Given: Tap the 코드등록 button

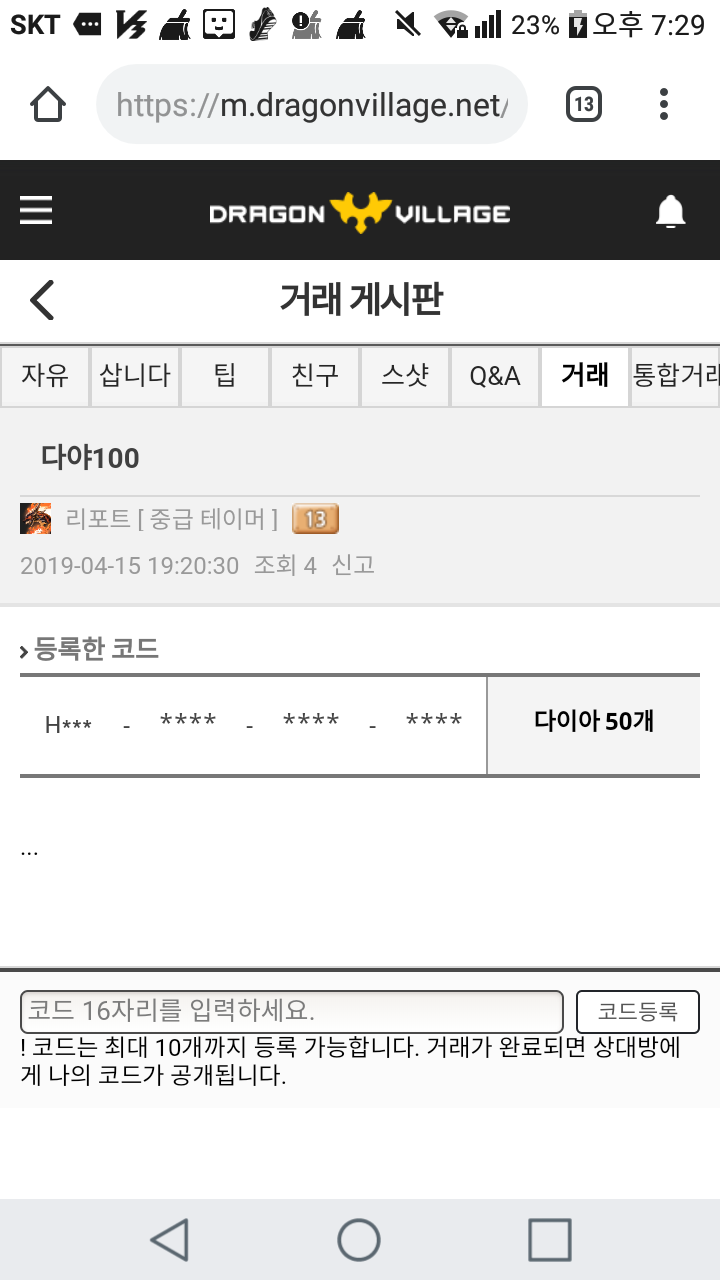Looking at the screenshot, I should pos(637,1011).
